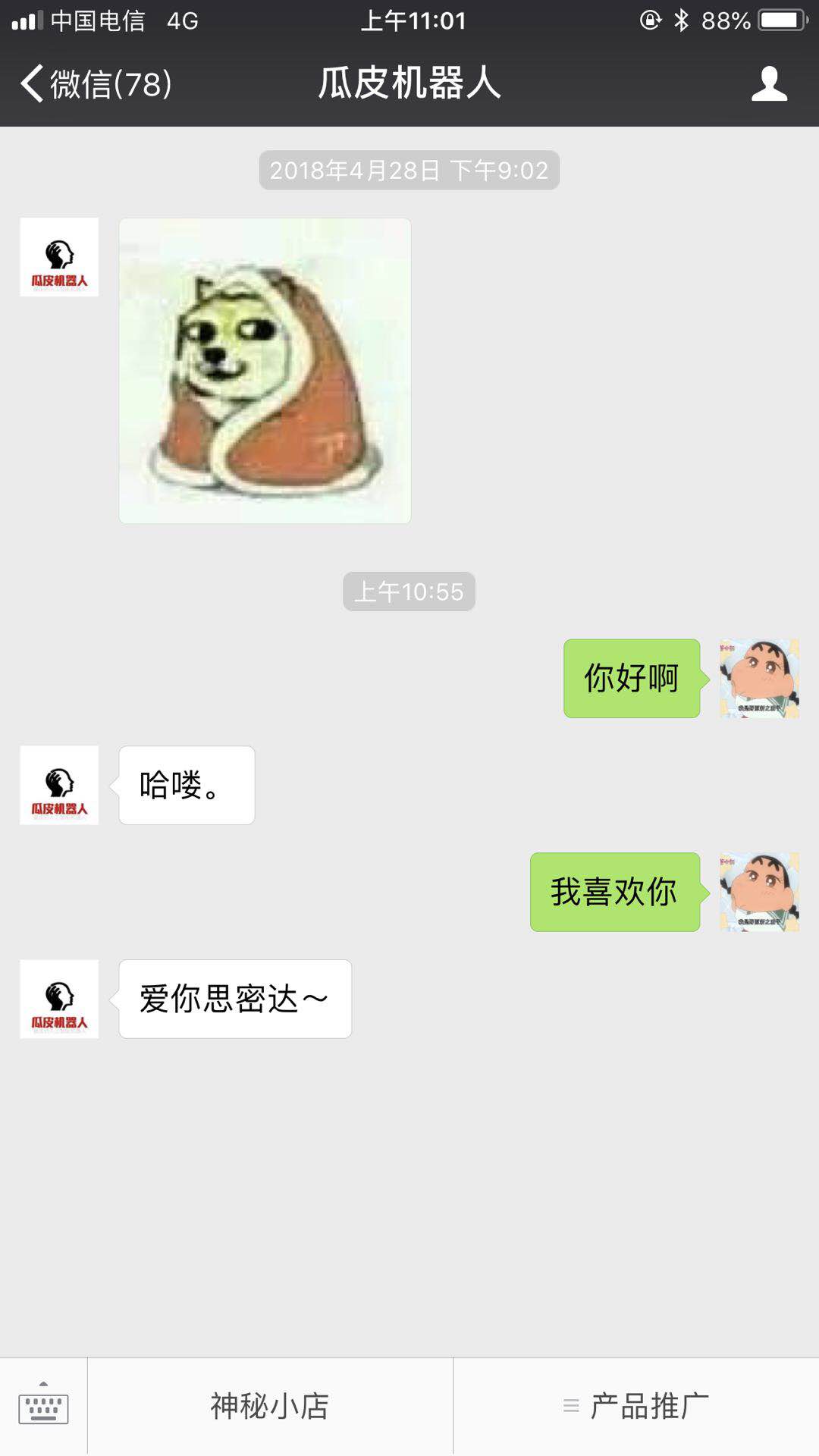Open my avatar next to 我喜欢你

(759, 892)
